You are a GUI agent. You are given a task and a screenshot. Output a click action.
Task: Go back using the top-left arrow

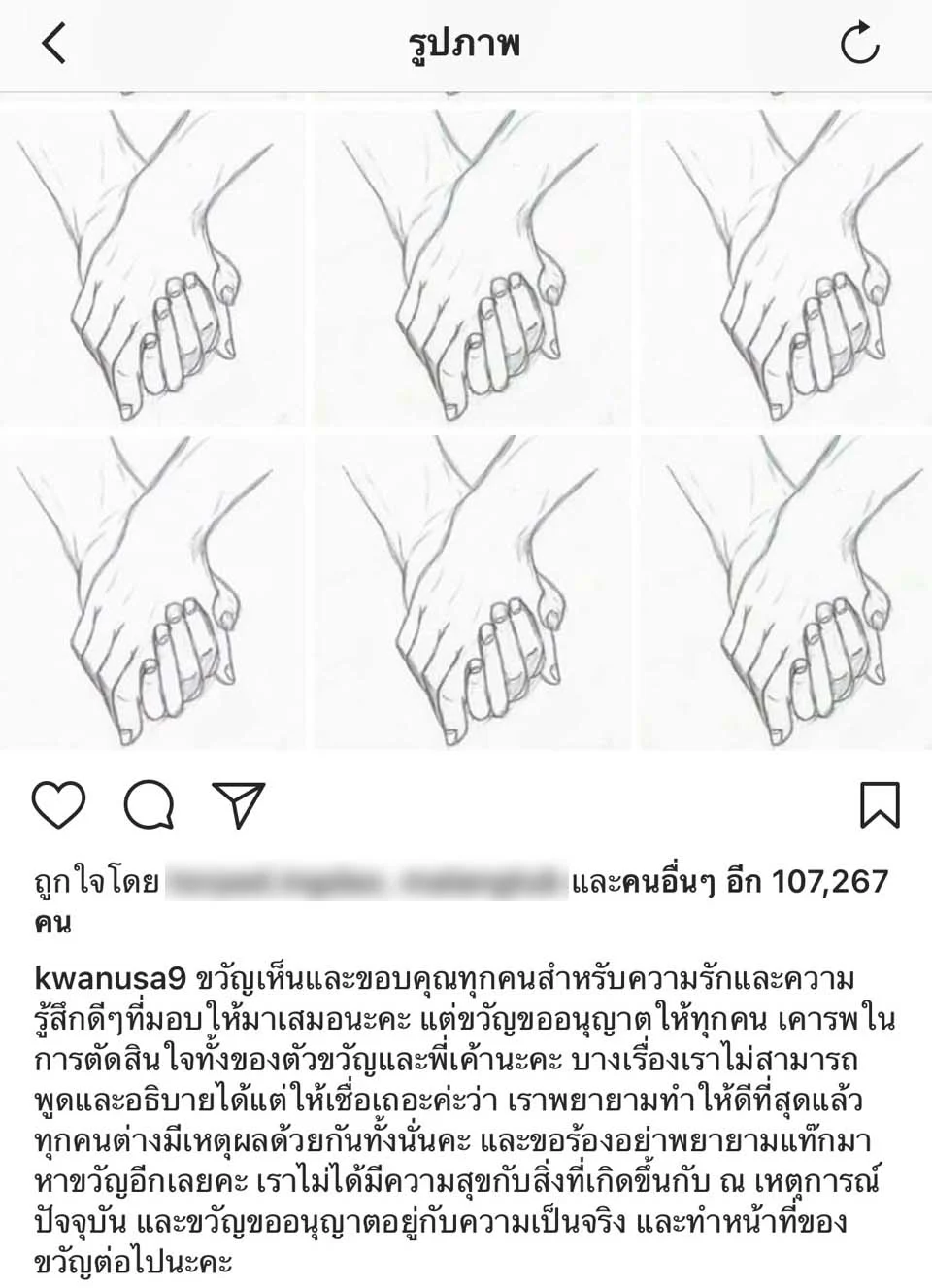point(55,45)
